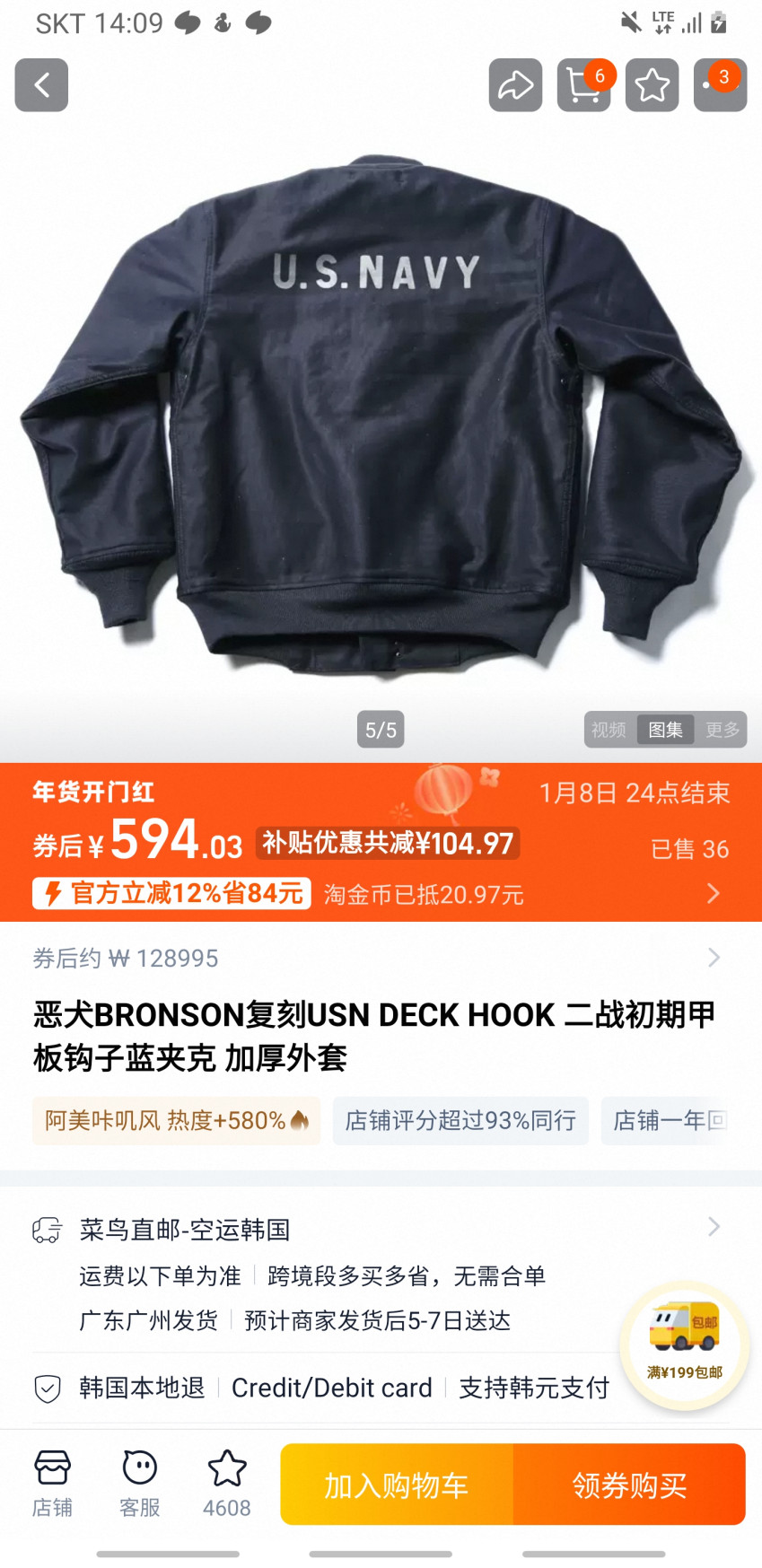Open the 菜鸟直邮-空运韩国 shipping details
Viewport: 762px width, 1568px height.
coord(377,1229)
